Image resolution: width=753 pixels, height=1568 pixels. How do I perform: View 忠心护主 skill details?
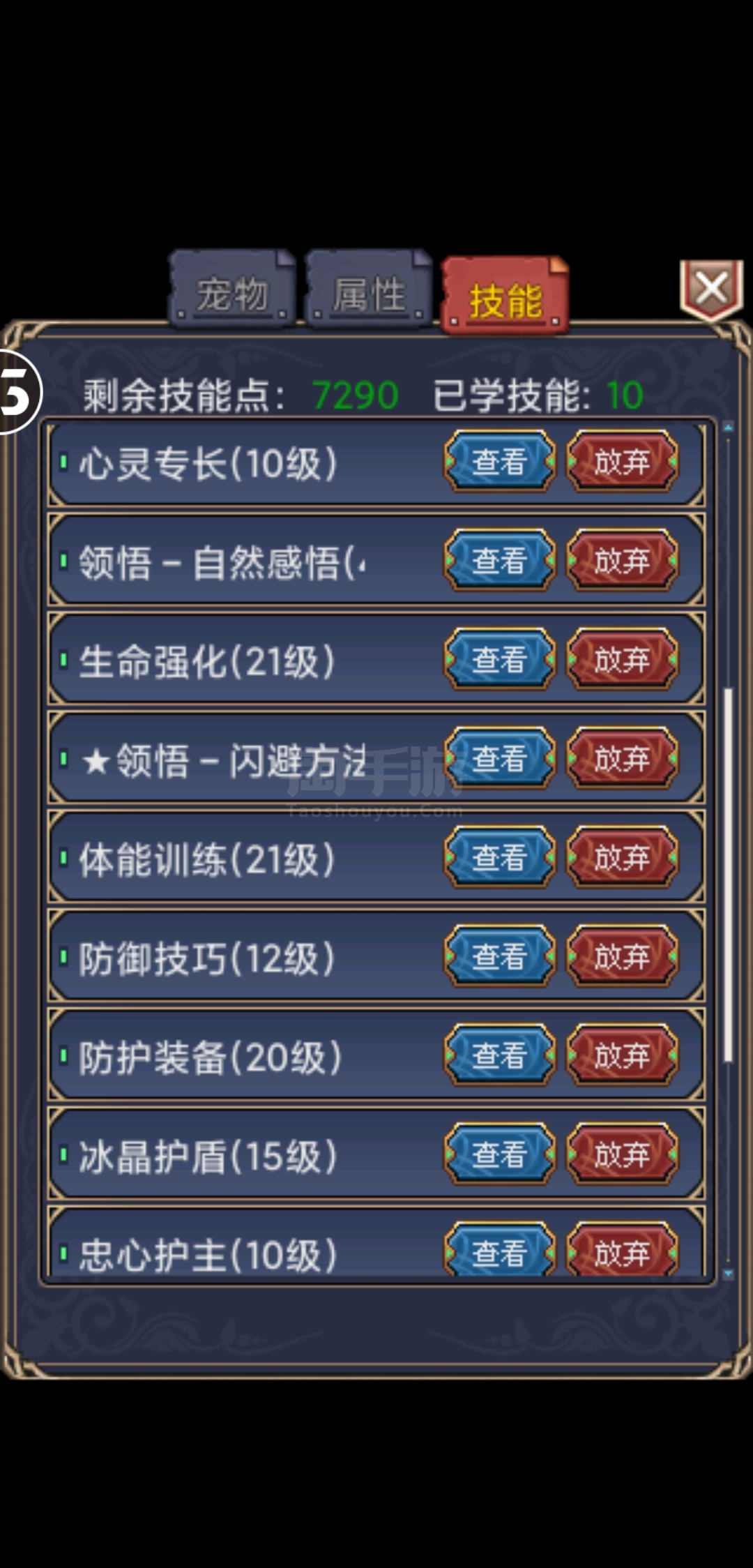click(500, 1250)
